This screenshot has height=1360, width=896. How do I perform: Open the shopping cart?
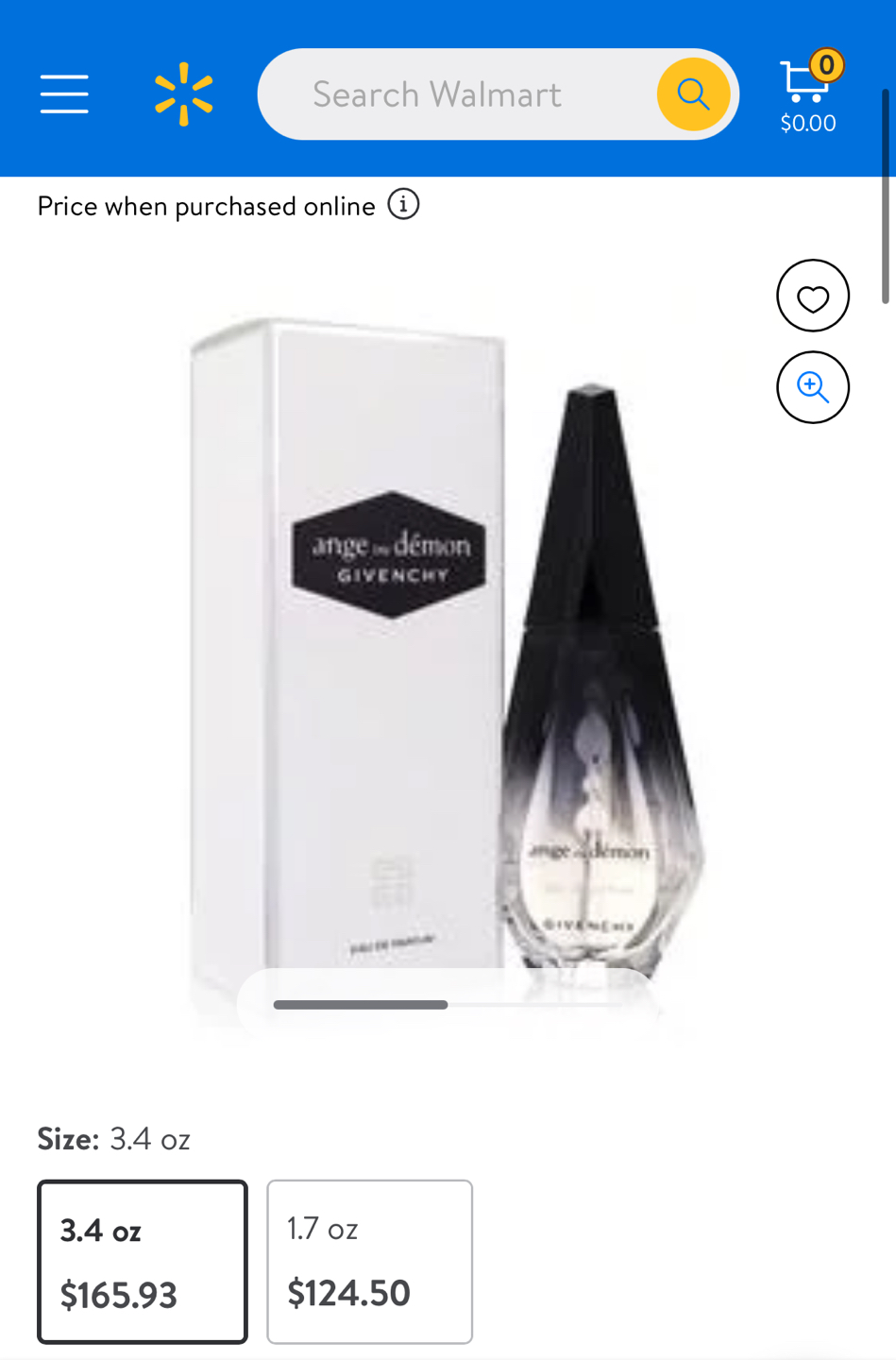[808, 94]
